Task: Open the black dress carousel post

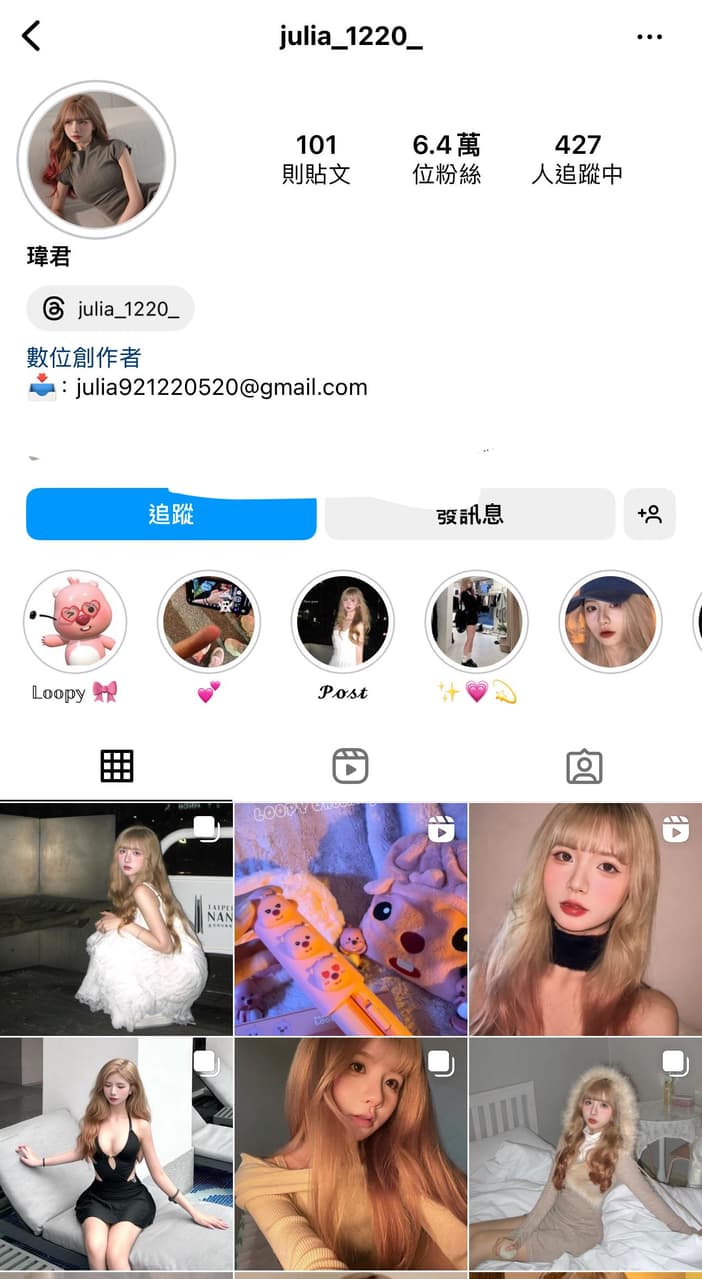Action: click(x=116, y=1152)
